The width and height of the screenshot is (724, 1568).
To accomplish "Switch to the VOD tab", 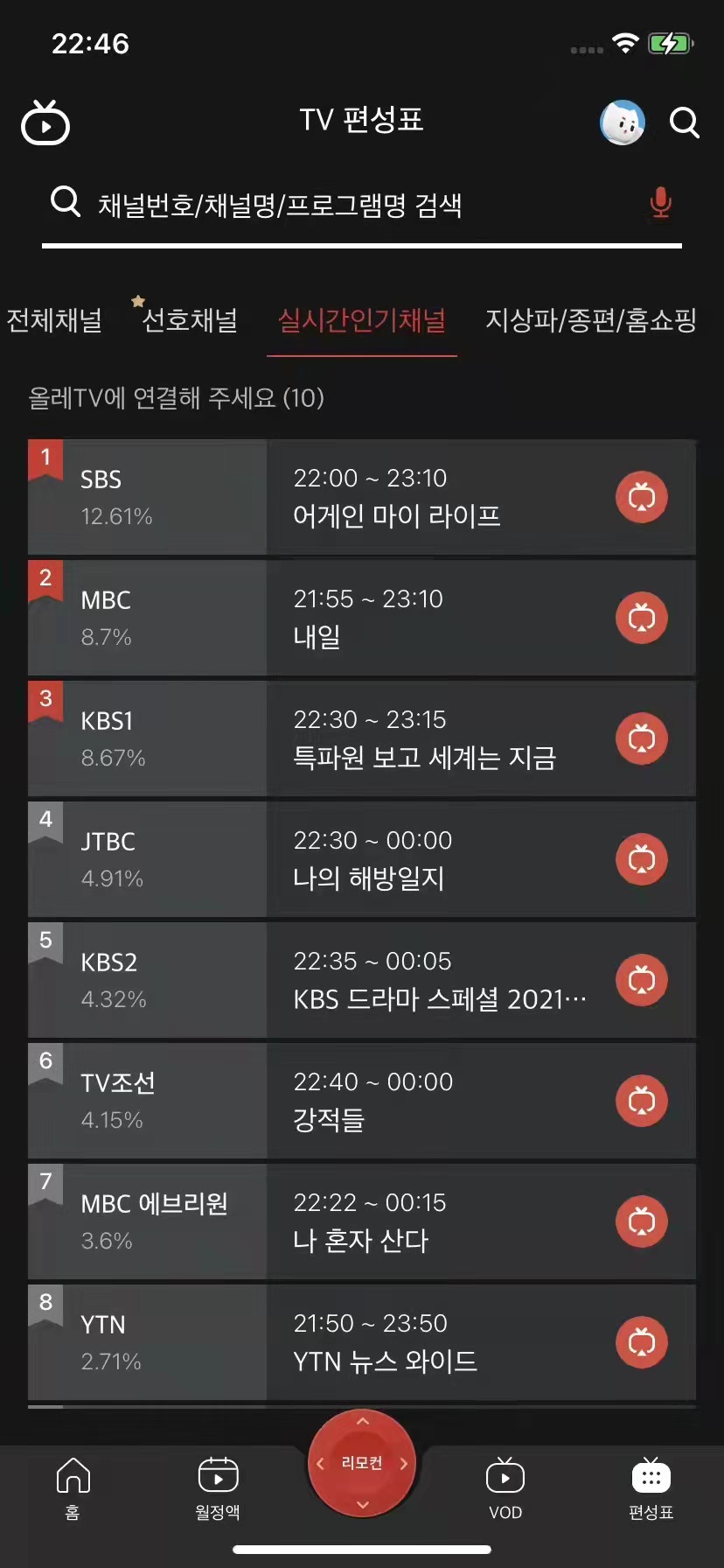I will [x=505, y=1488].
